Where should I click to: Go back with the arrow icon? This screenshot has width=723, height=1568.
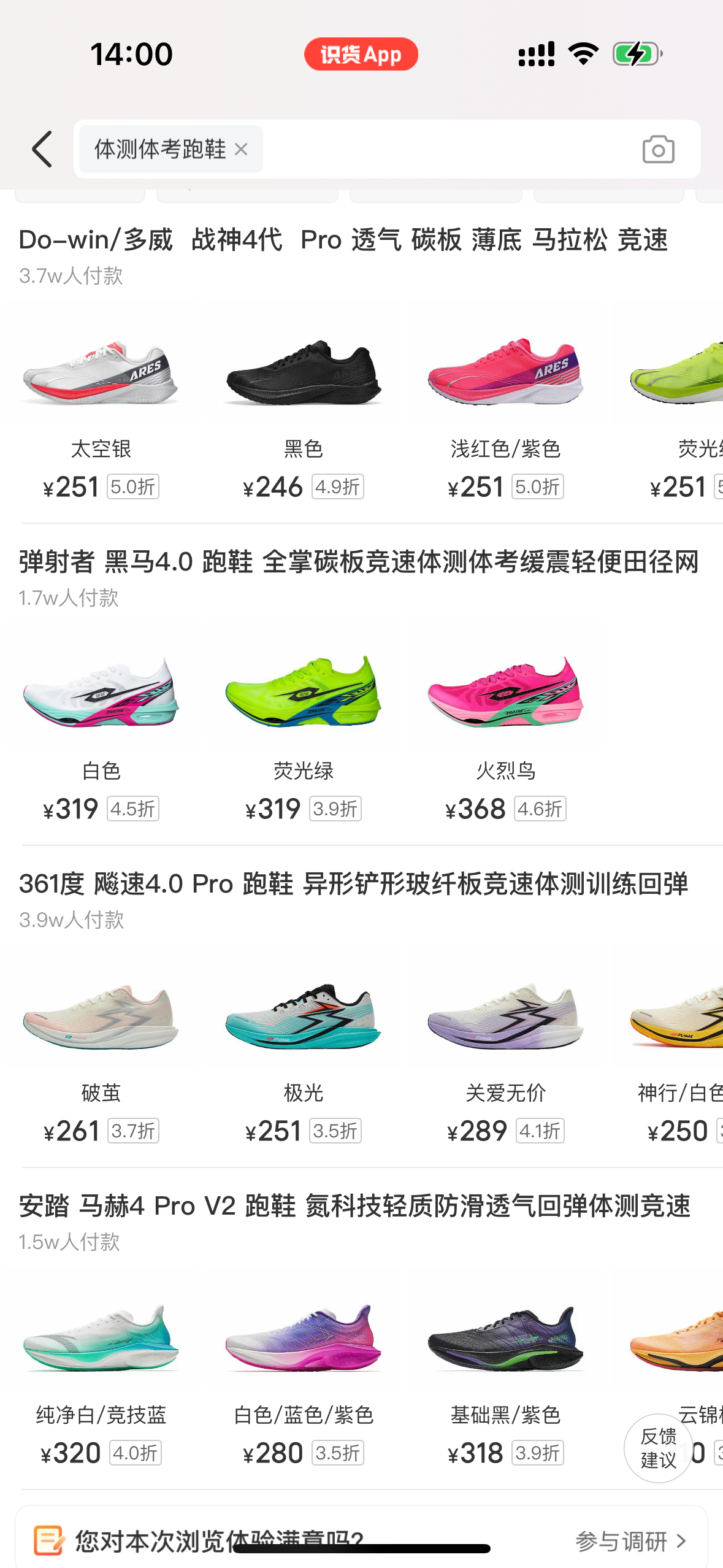click(42, 149)
